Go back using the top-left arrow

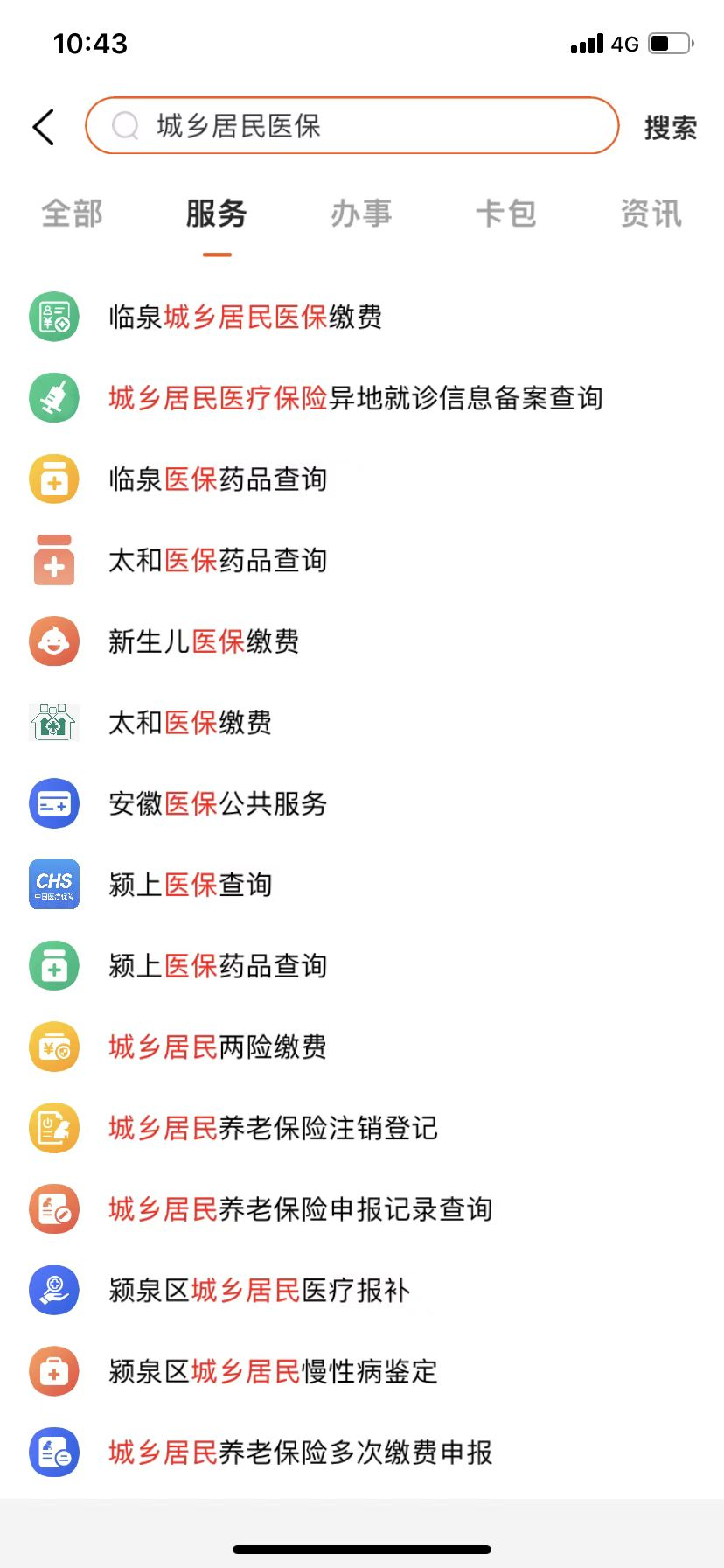click(44, 127)
